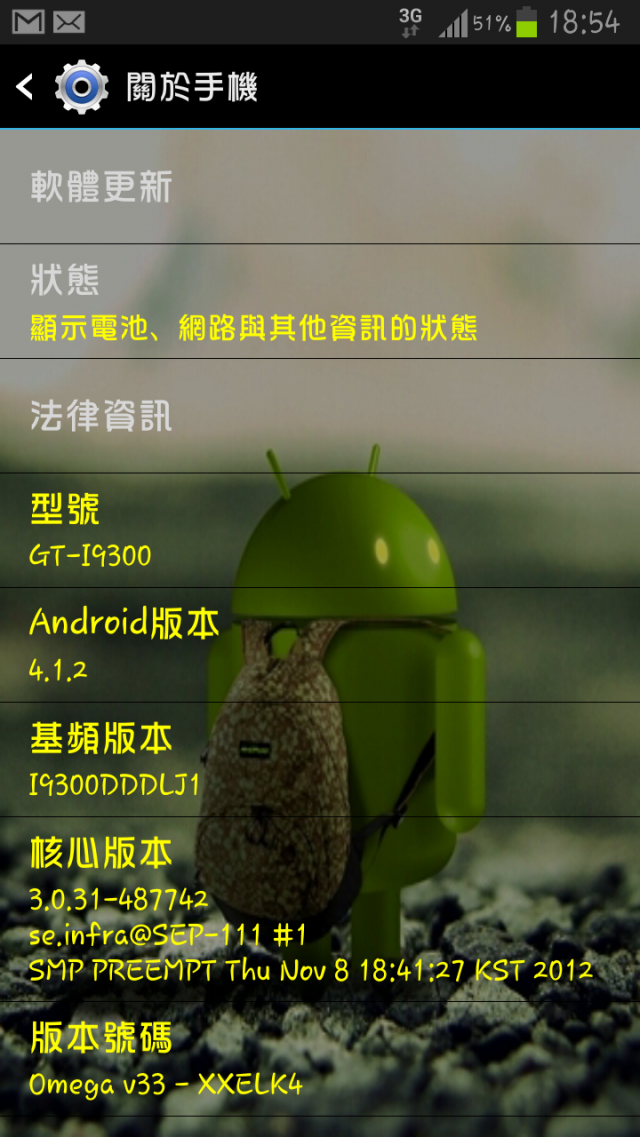Tap the 版本號碼 Omega v33 row
640x1138 pixels.
(x=320, y=1060)
